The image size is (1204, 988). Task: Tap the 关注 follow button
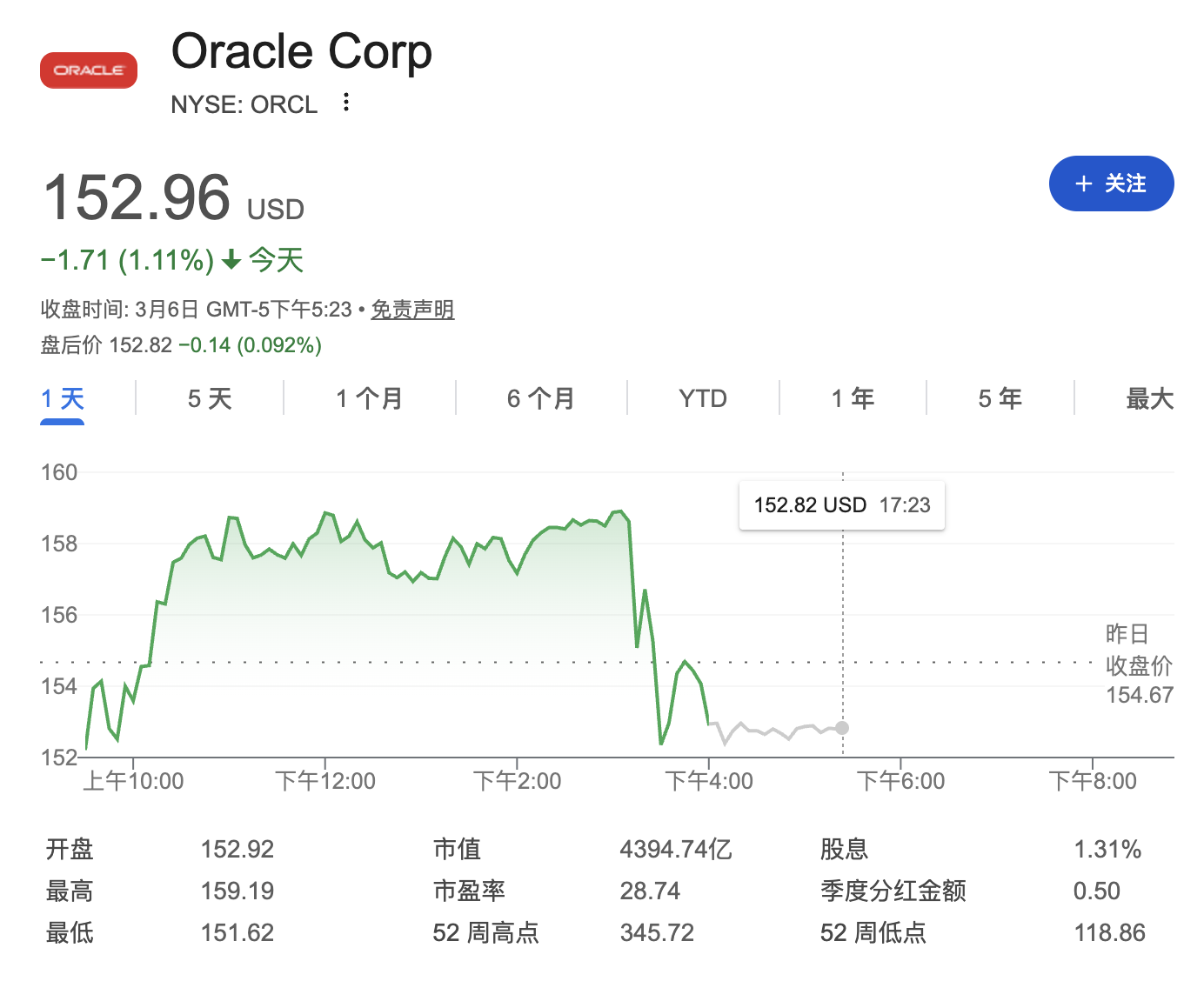coord(1111,184)
